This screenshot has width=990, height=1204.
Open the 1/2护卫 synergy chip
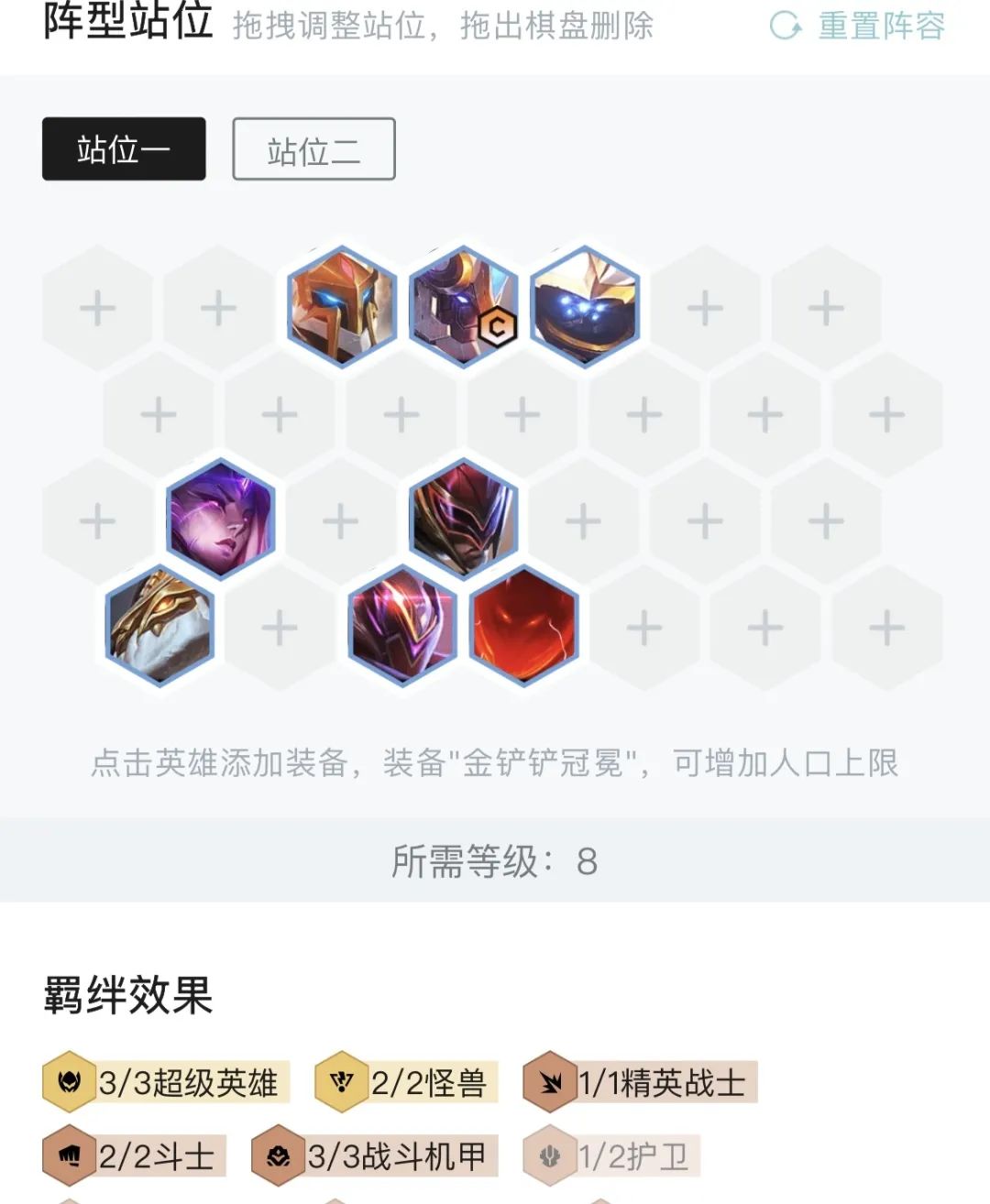611,1156
